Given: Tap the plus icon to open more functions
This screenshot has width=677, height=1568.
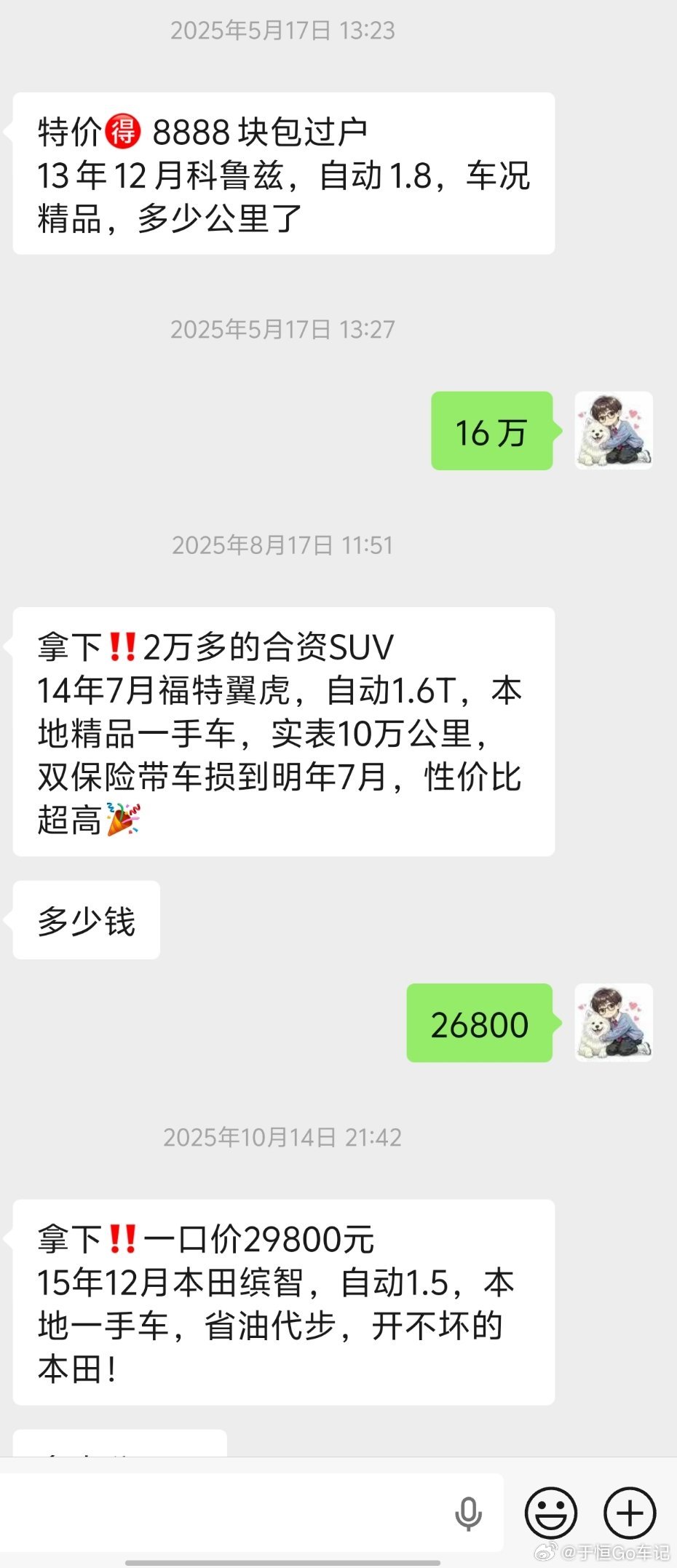Looking at the screenshot, I should (x=629, y=1511).
